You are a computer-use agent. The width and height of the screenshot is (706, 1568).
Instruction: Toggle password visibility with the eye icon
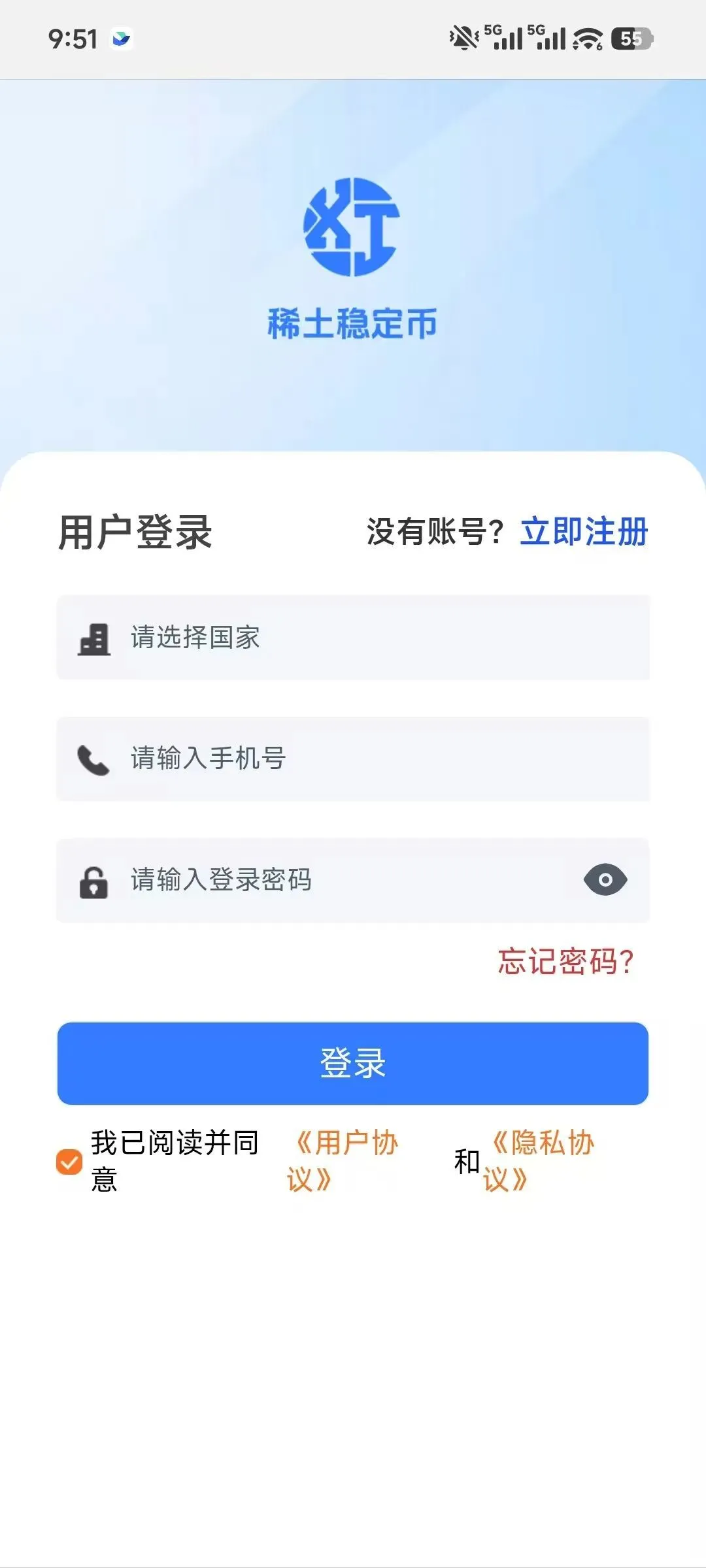coord(605,880)
